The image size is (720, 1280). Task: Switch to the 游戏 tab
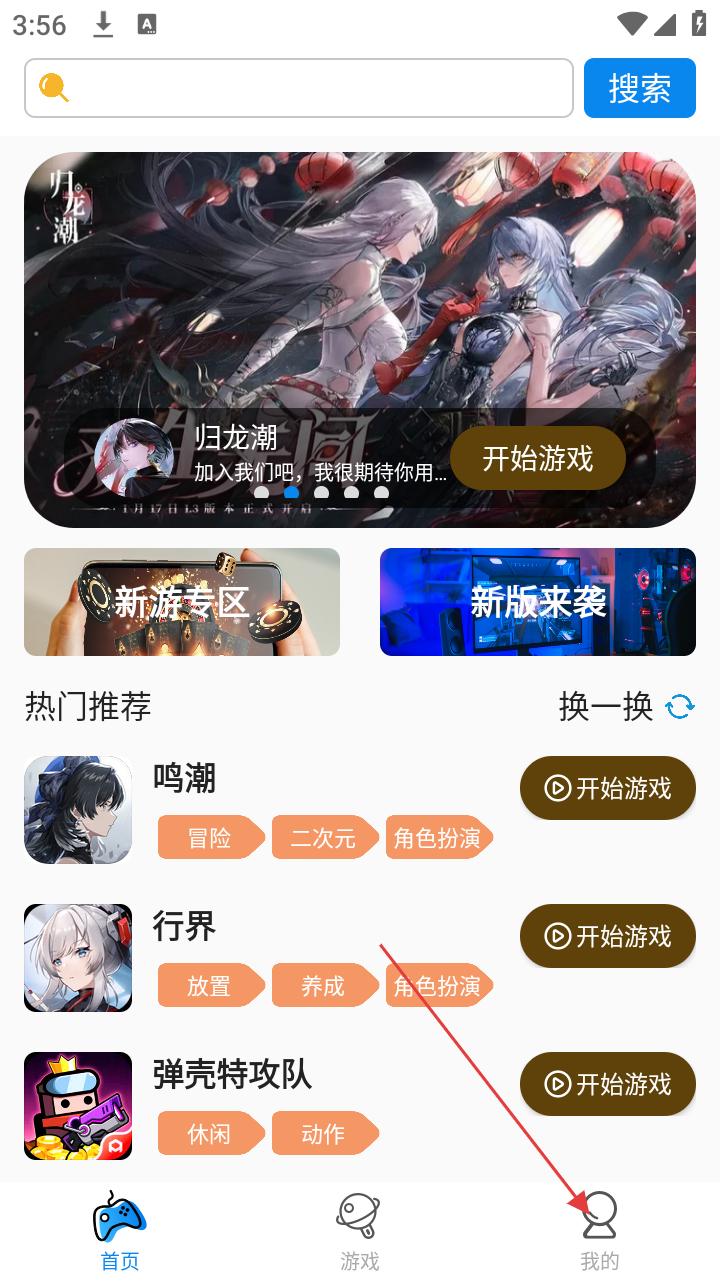coord(360,1232)
